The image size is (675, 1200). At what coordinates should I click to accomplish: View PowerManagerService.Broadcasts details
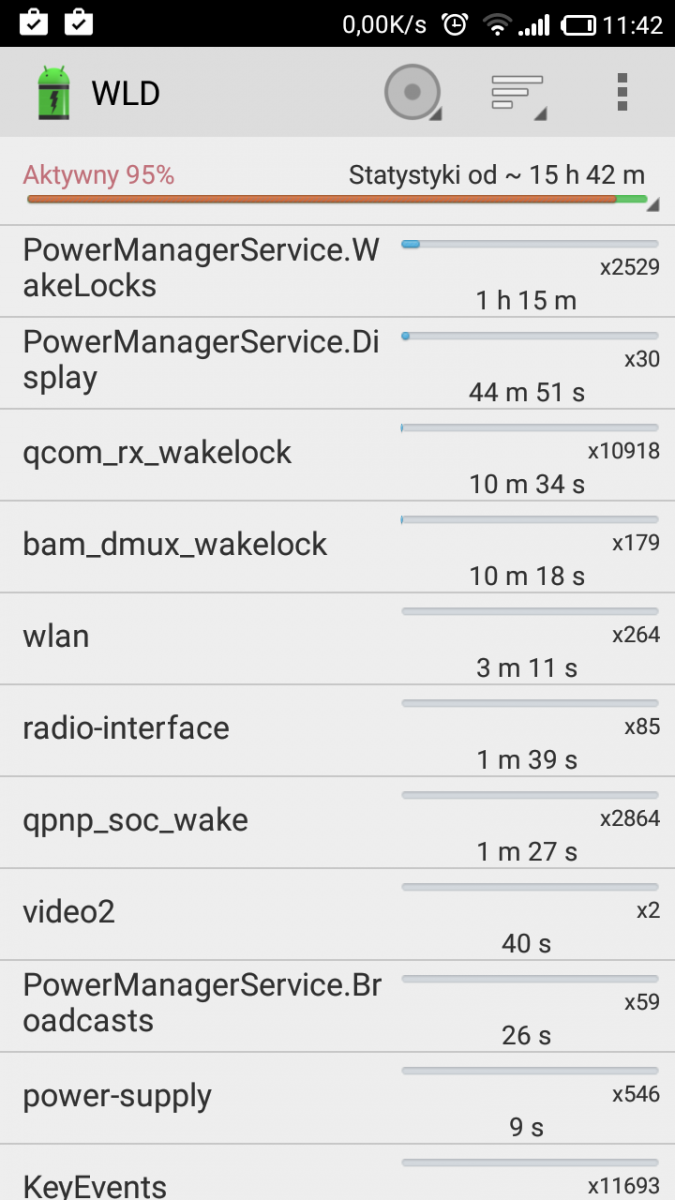pyautogui.click(x=337, y=1007)
